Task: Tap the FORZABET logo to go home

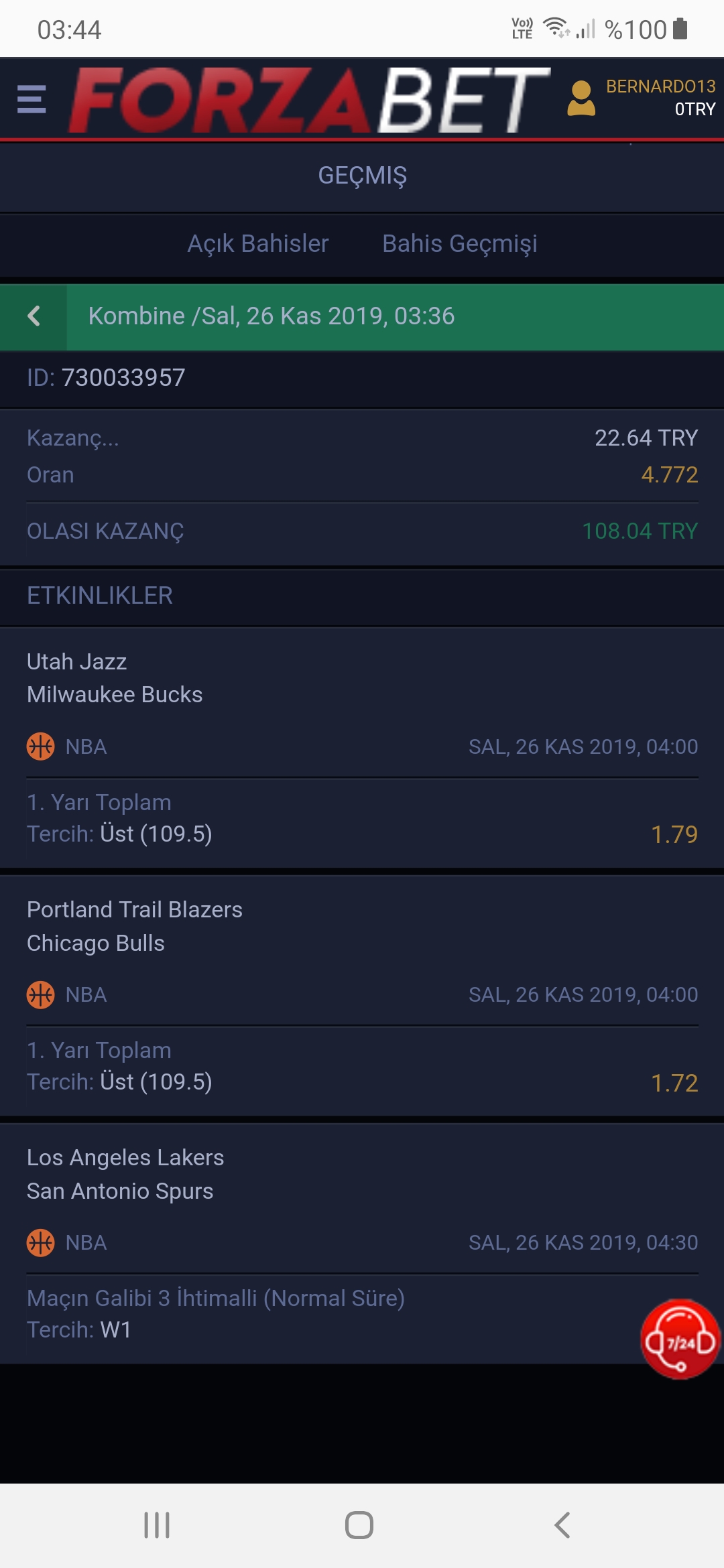Action: (310, 99)
